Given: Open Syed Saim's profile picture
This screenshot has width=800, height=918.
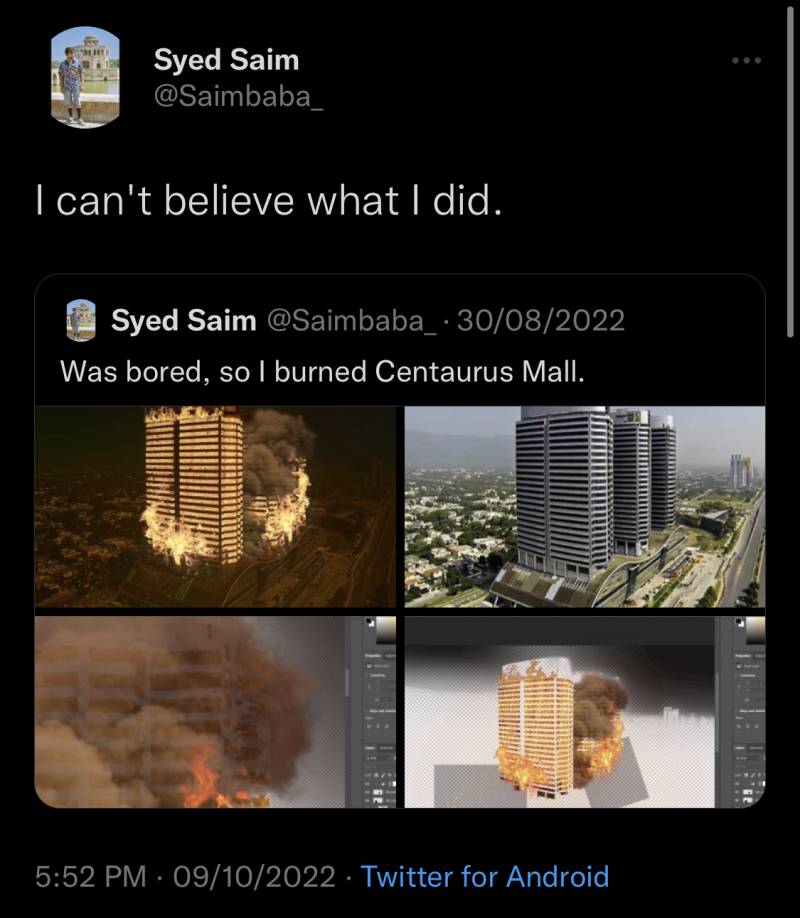Looking at the screenshot, I should coord(85,76).
